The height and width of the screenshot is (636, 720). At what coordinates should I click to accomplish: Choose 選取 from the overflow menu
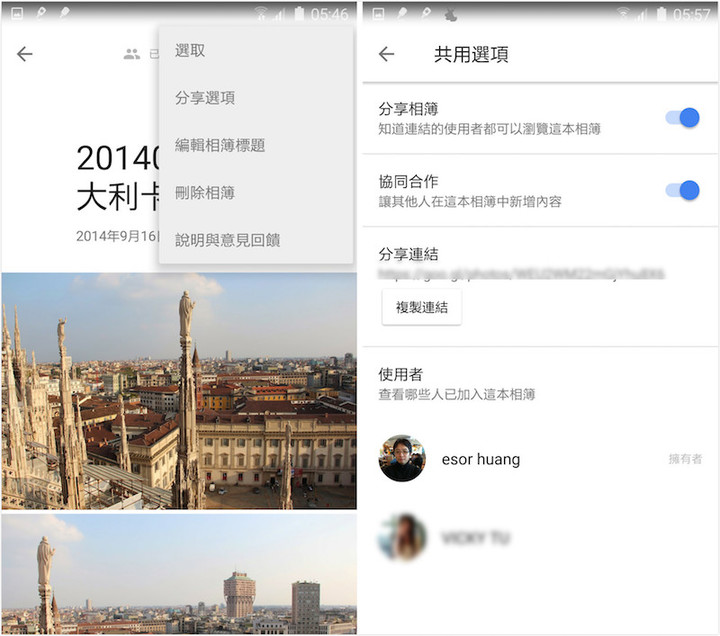(190, 51)
